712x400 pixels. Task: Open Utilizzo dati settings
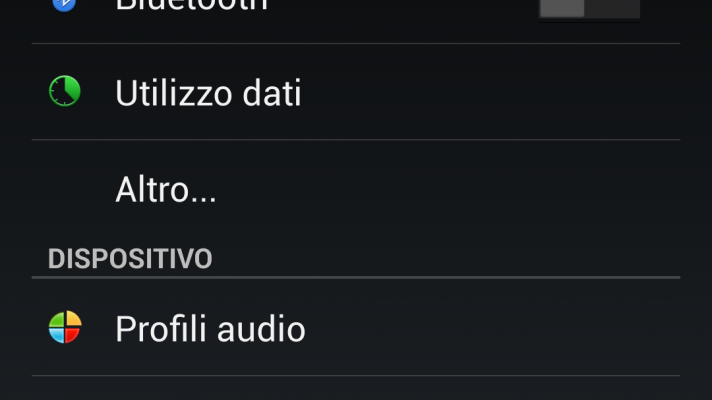208,93
